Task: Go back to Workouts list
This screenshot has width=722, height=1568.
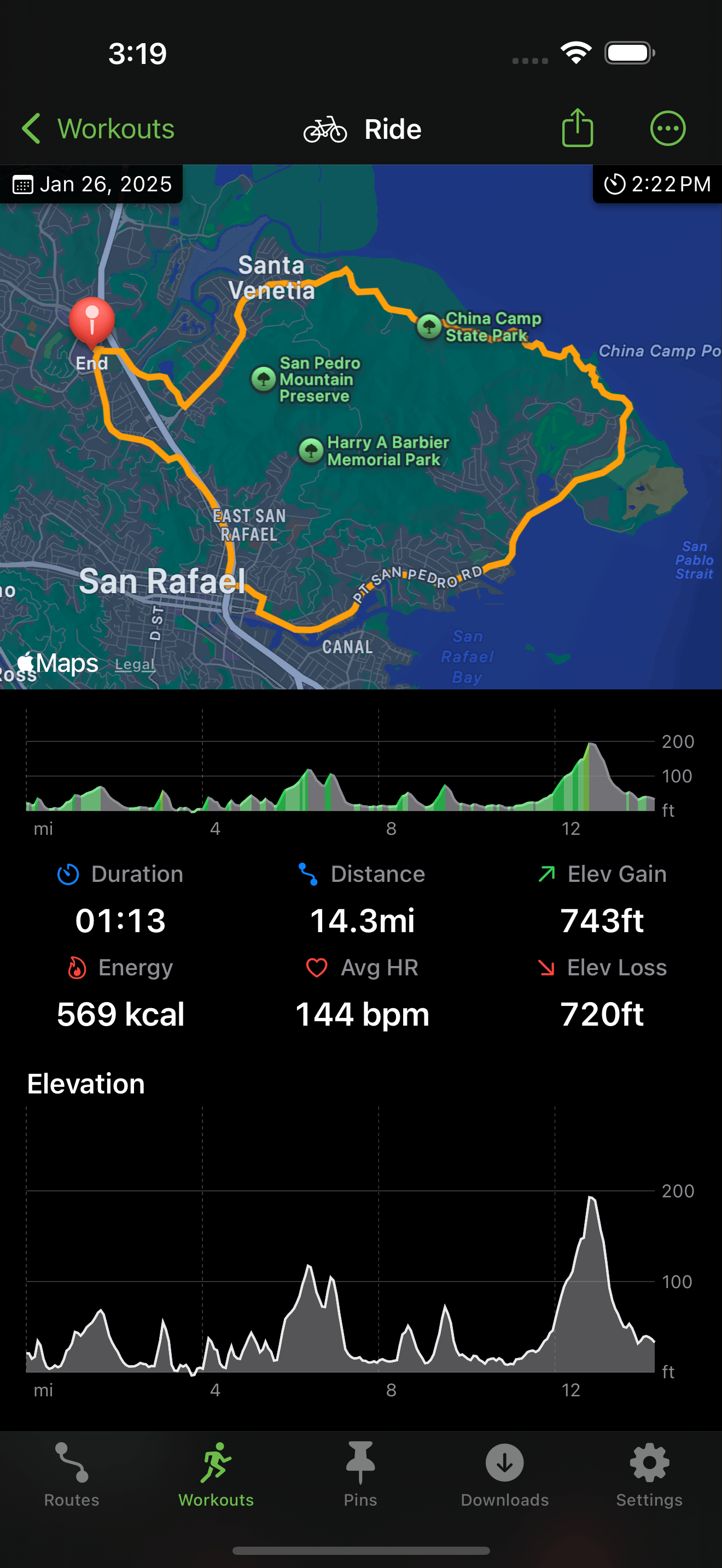Action: tap(97, 129)
